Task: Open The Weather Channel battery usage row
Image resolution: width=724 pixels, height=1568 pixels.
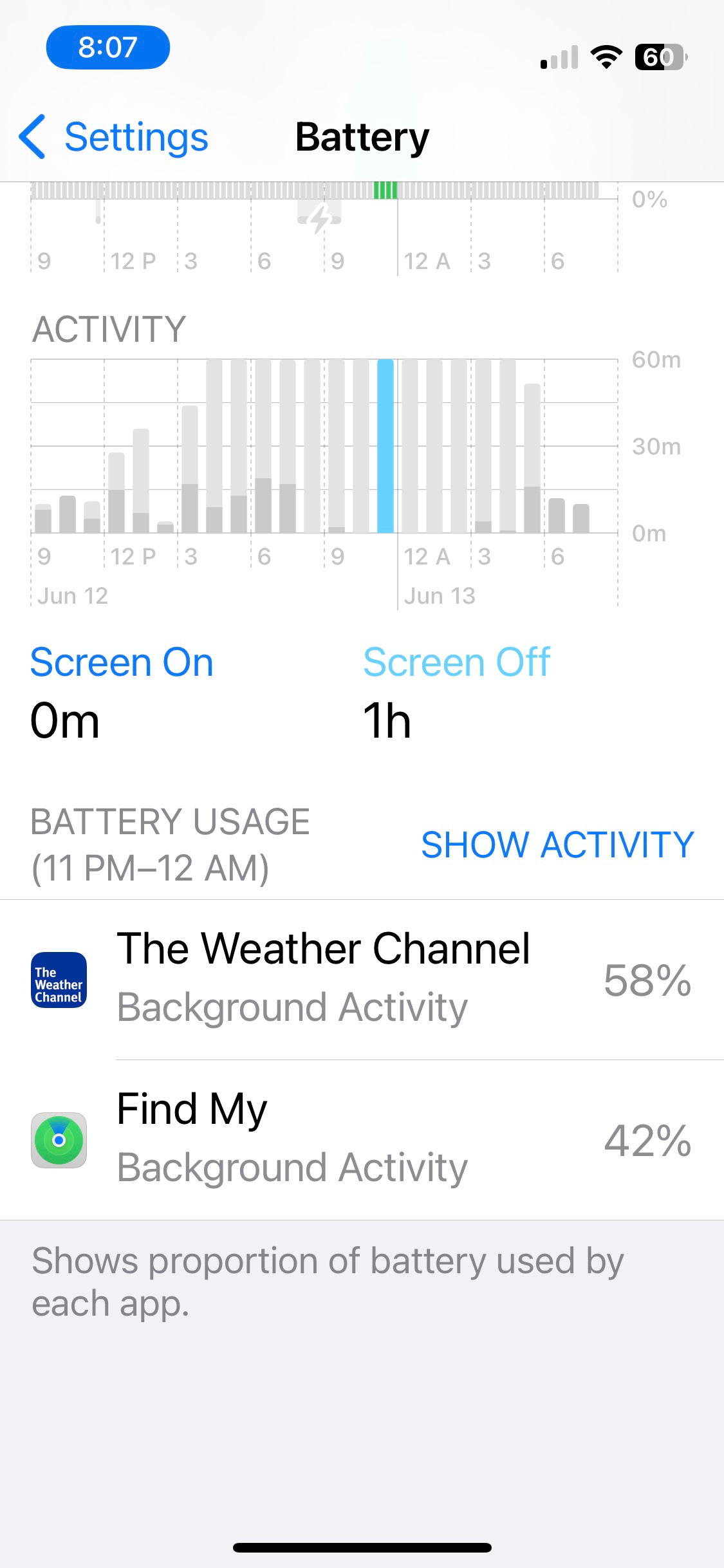Action: (362, 980)
